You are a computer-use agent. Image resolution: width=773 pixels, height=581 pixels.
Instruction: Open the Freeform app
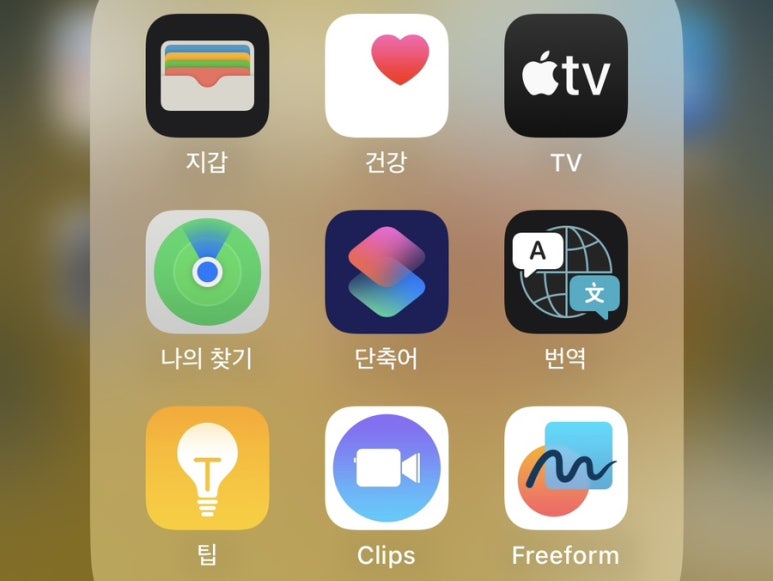(565, 467)
